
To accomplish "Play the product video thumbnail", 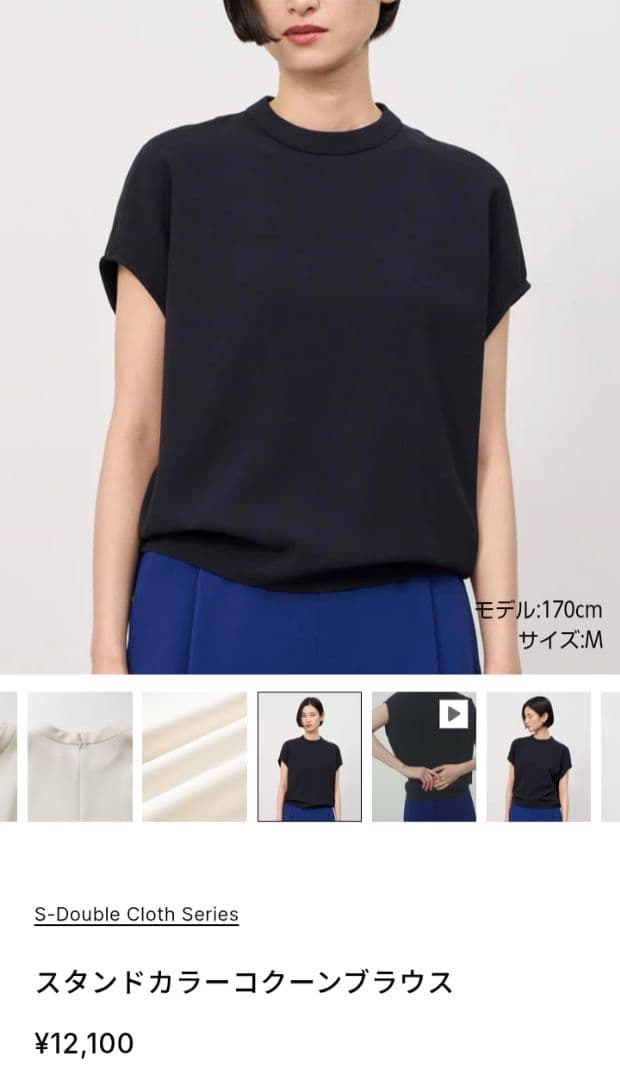I will 424,757.
